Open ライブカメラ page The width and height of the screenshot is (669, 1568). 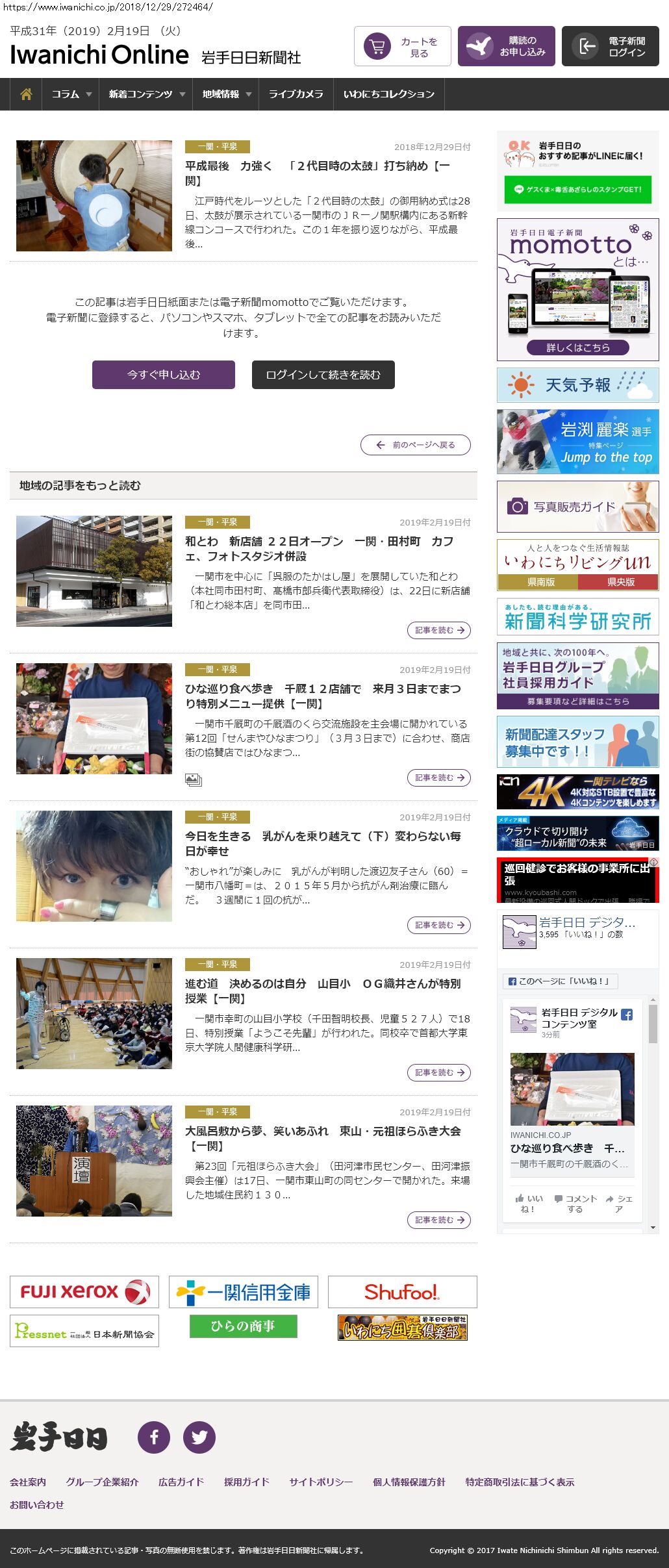point(296,94)
